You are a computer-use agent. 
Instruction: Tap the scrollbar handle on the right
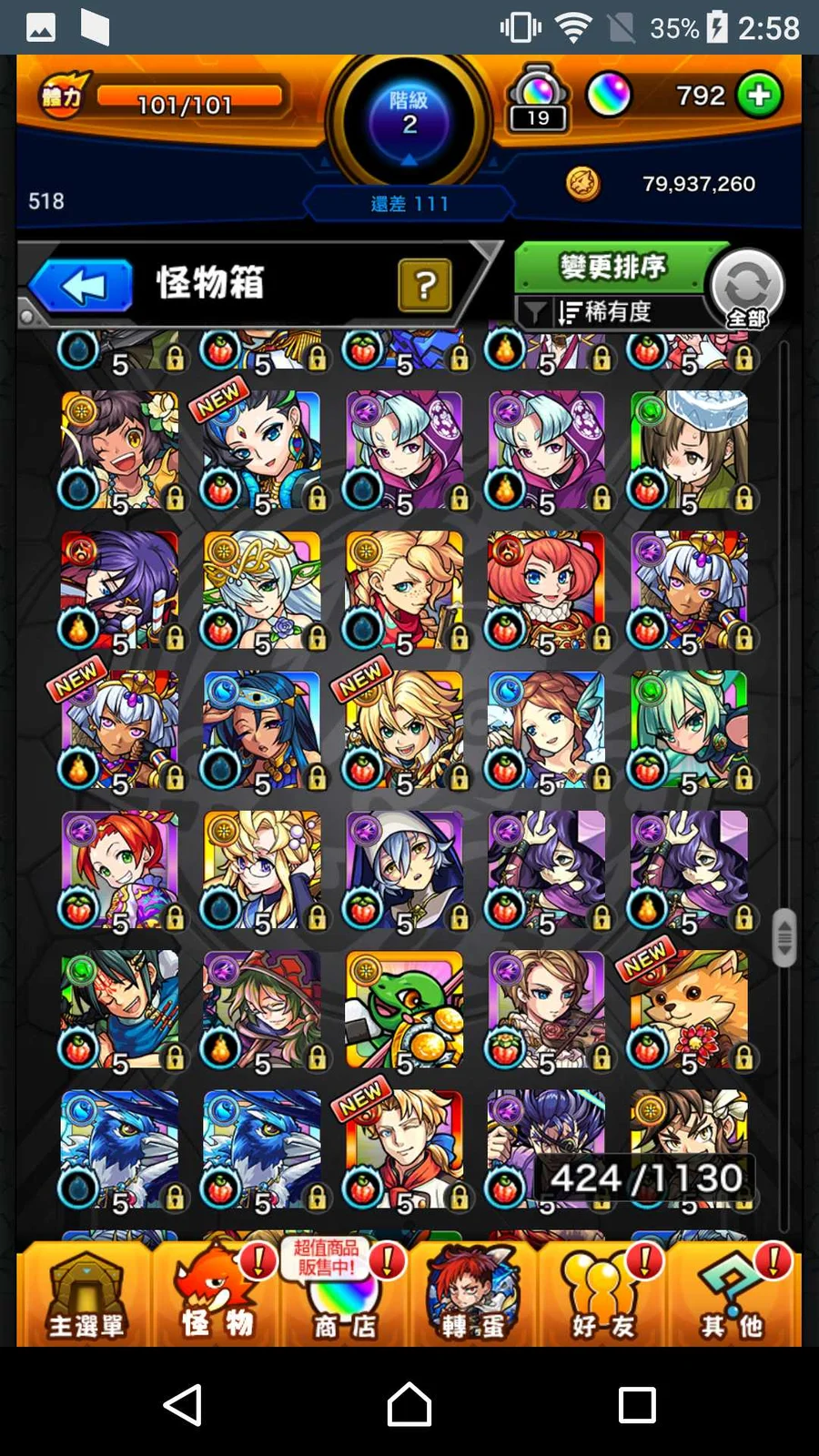784,937
